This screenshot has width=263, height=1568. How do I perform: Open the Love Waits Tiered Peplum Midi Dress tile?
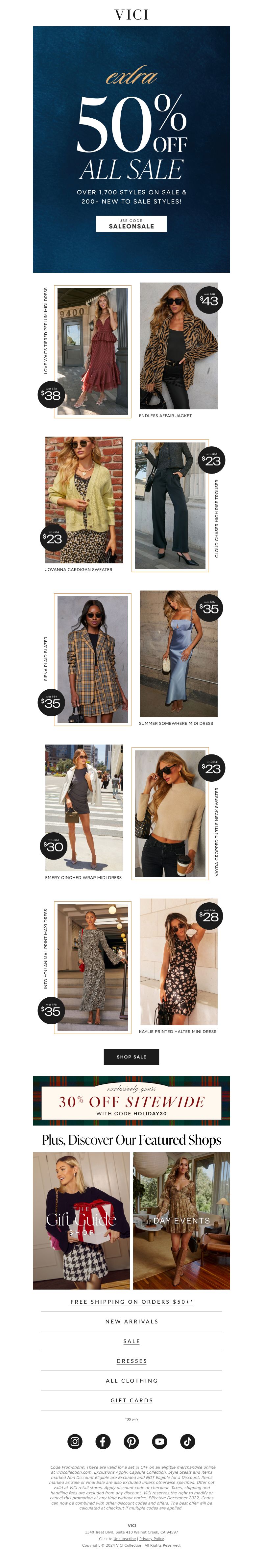pos(92,351)
